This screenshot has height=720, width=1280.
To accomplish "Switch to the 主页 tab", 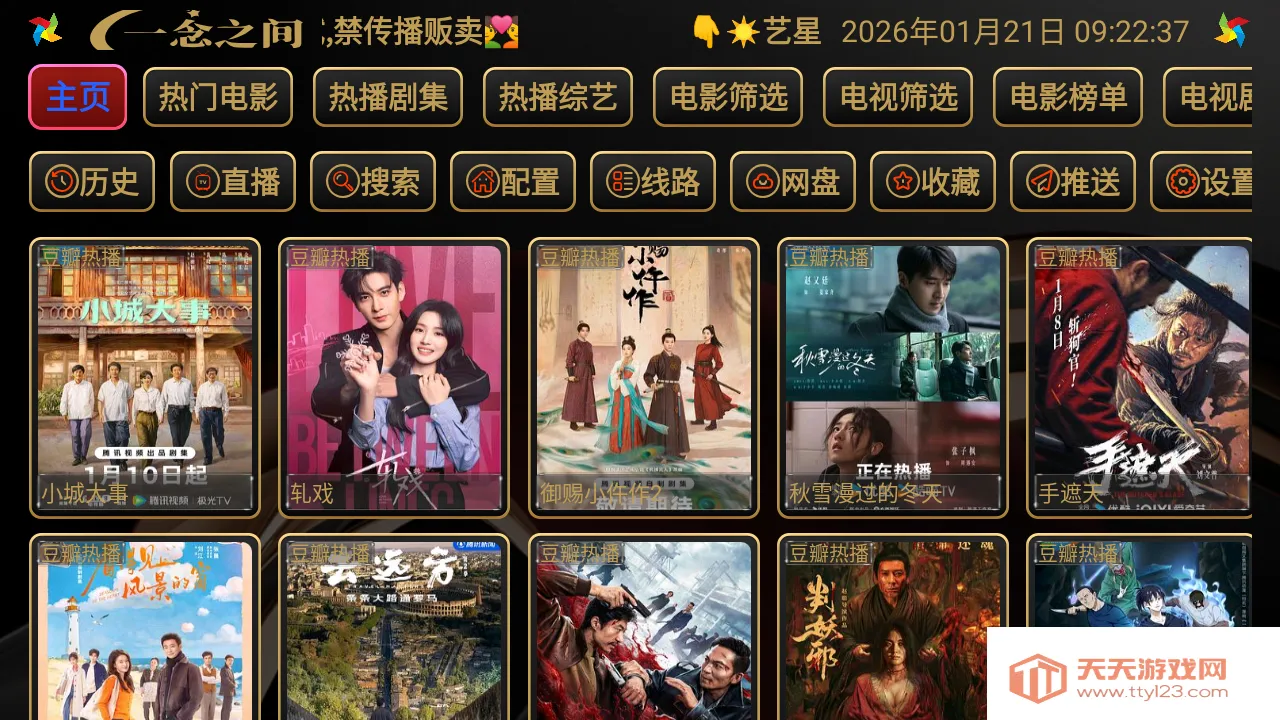I will (x=78, y=97).
